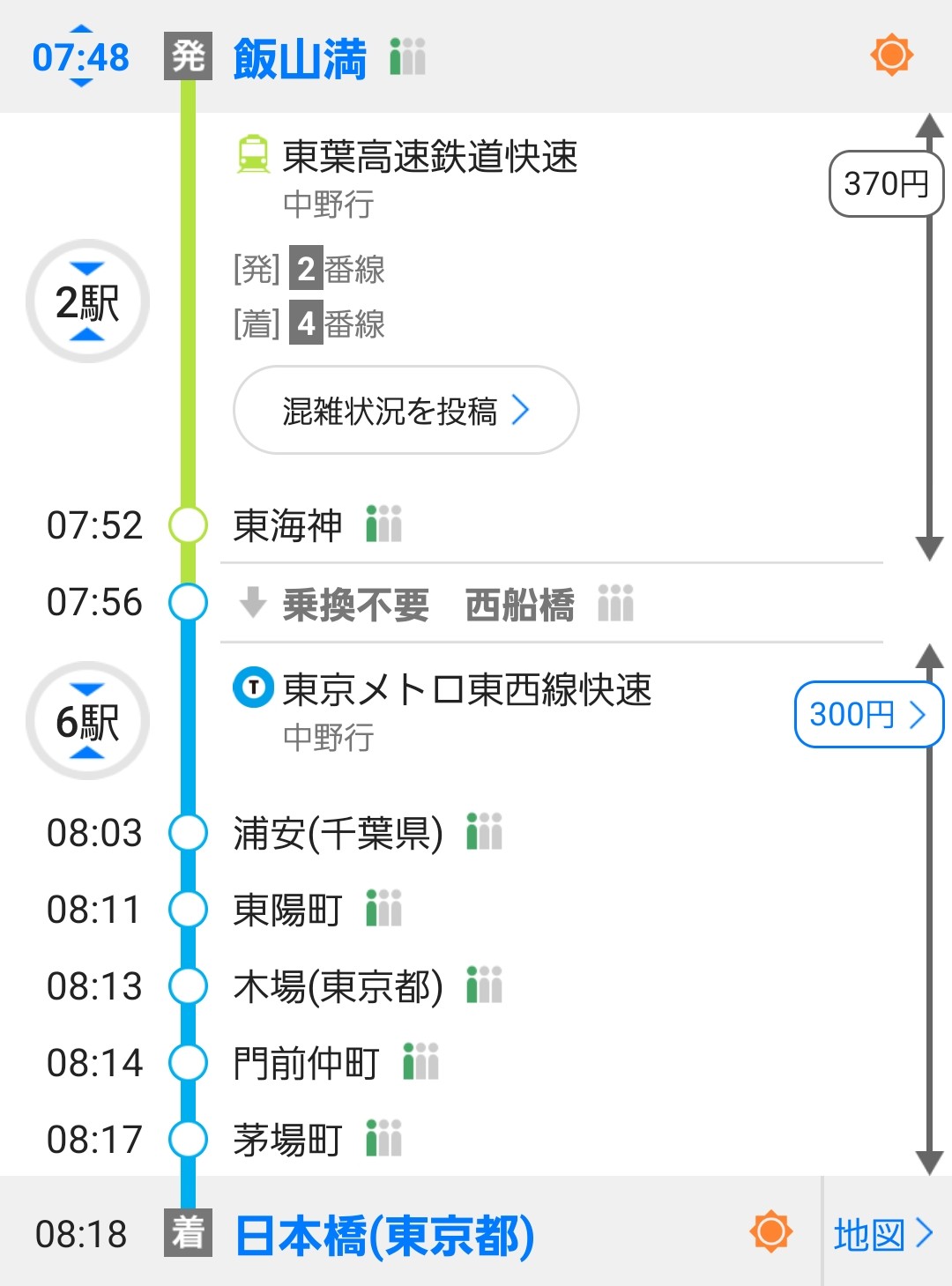Open the 370円 fare badge
This screenshot has width=952, height=1286.
(x=885, y=184)
